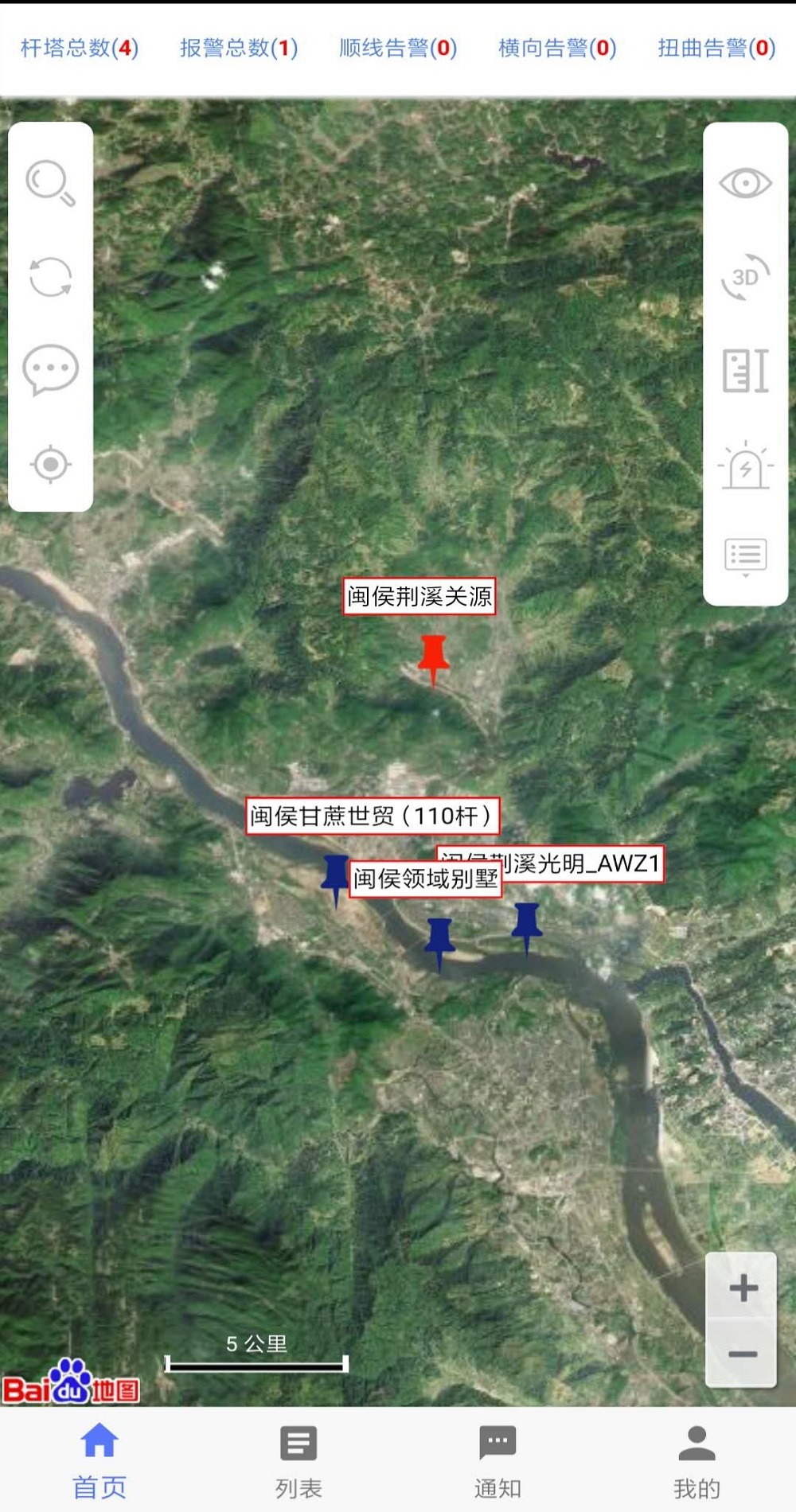Select the red 闽侯荆溪关源 pin
The height and width of the screenshot is (1512, 796).
click(x=433, y=657)
